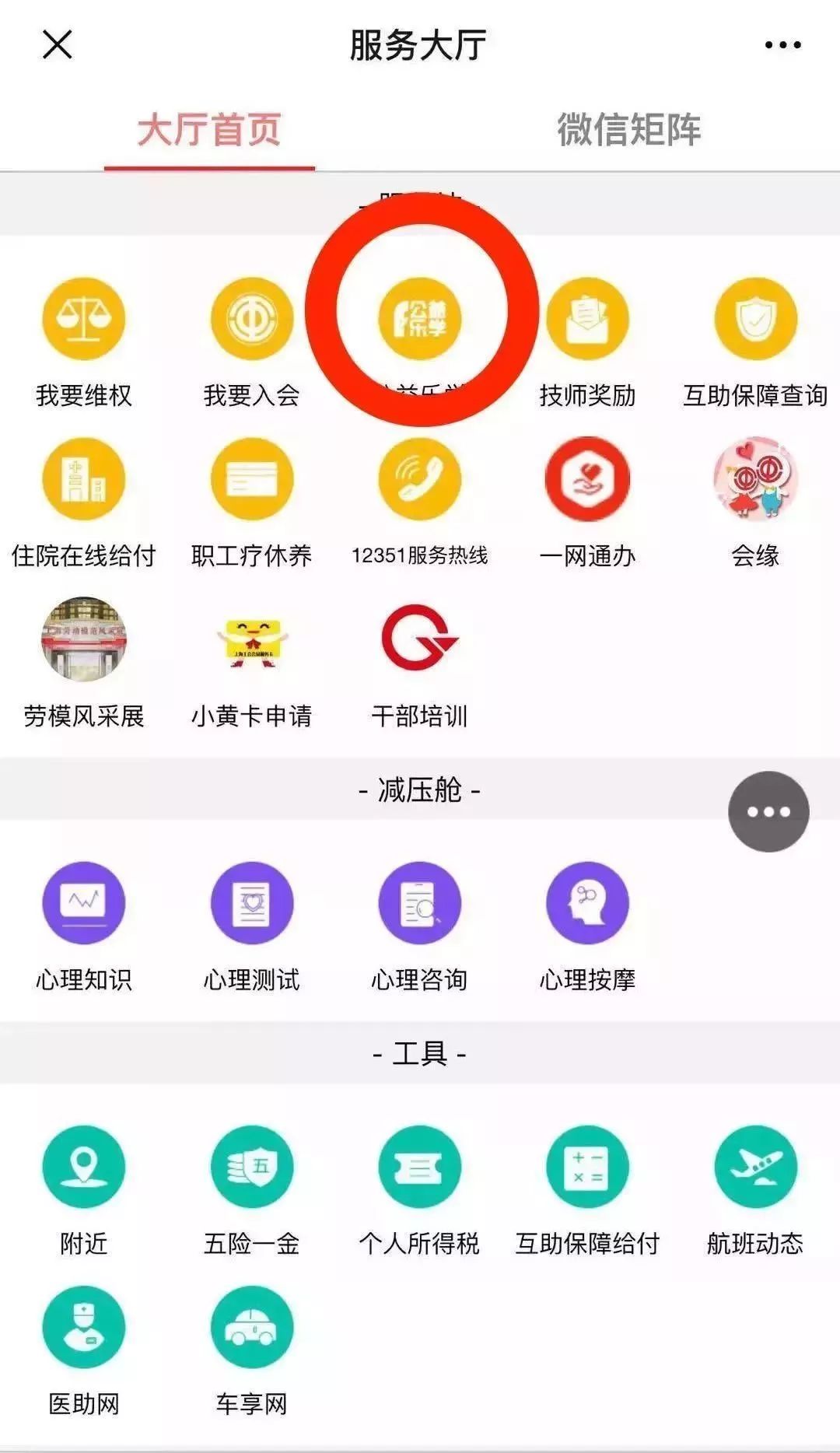Screen dimensions: 840x1453
Task: Open the 我要维权 service icon
Action: coord(84,317)
